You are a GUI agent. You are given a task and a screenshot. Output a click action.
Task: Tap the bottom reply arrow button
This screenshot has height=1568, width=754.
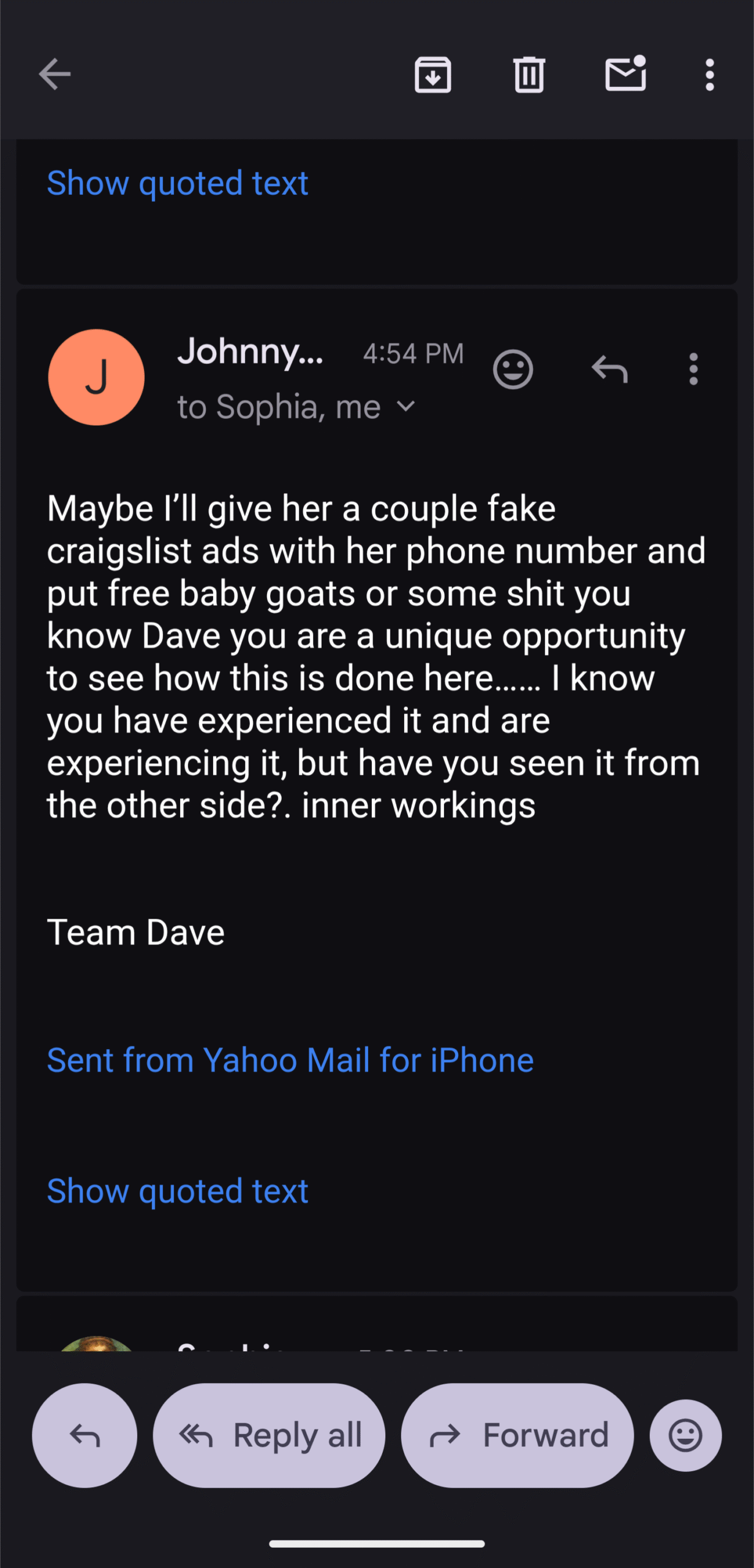[85, 1435]
